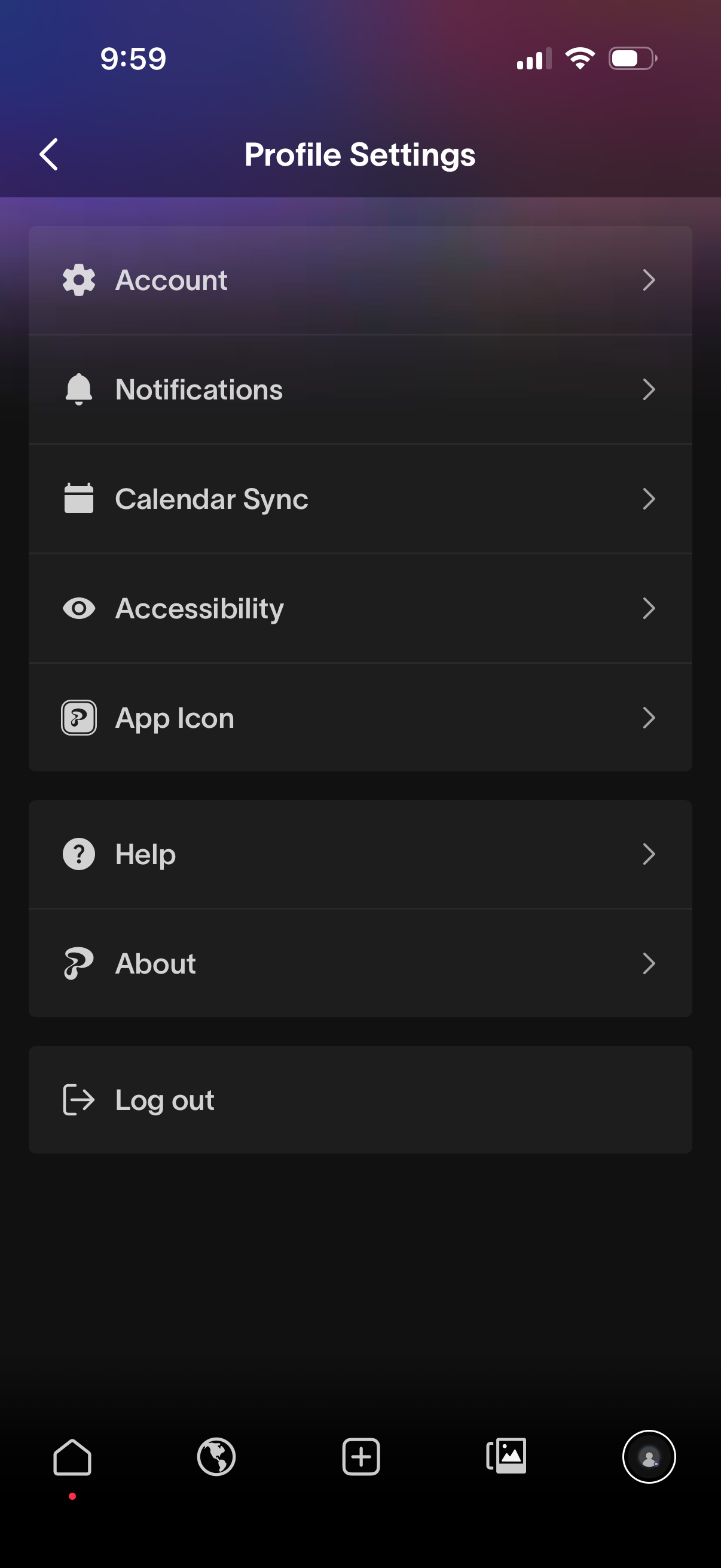The image size is (721, 1568).
Task: Click the Accessibility eye icon
Action: (78, 608)
